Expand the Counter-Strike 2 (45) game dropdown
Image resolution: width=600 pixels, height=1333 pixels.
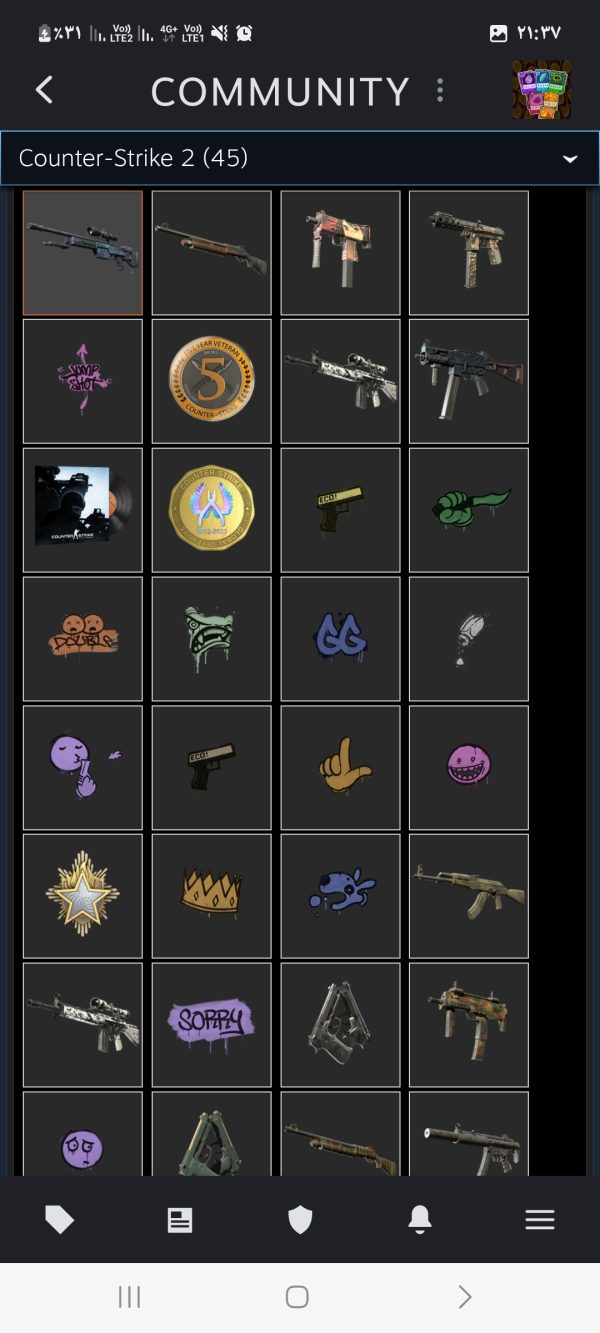[x=300, y=158]
